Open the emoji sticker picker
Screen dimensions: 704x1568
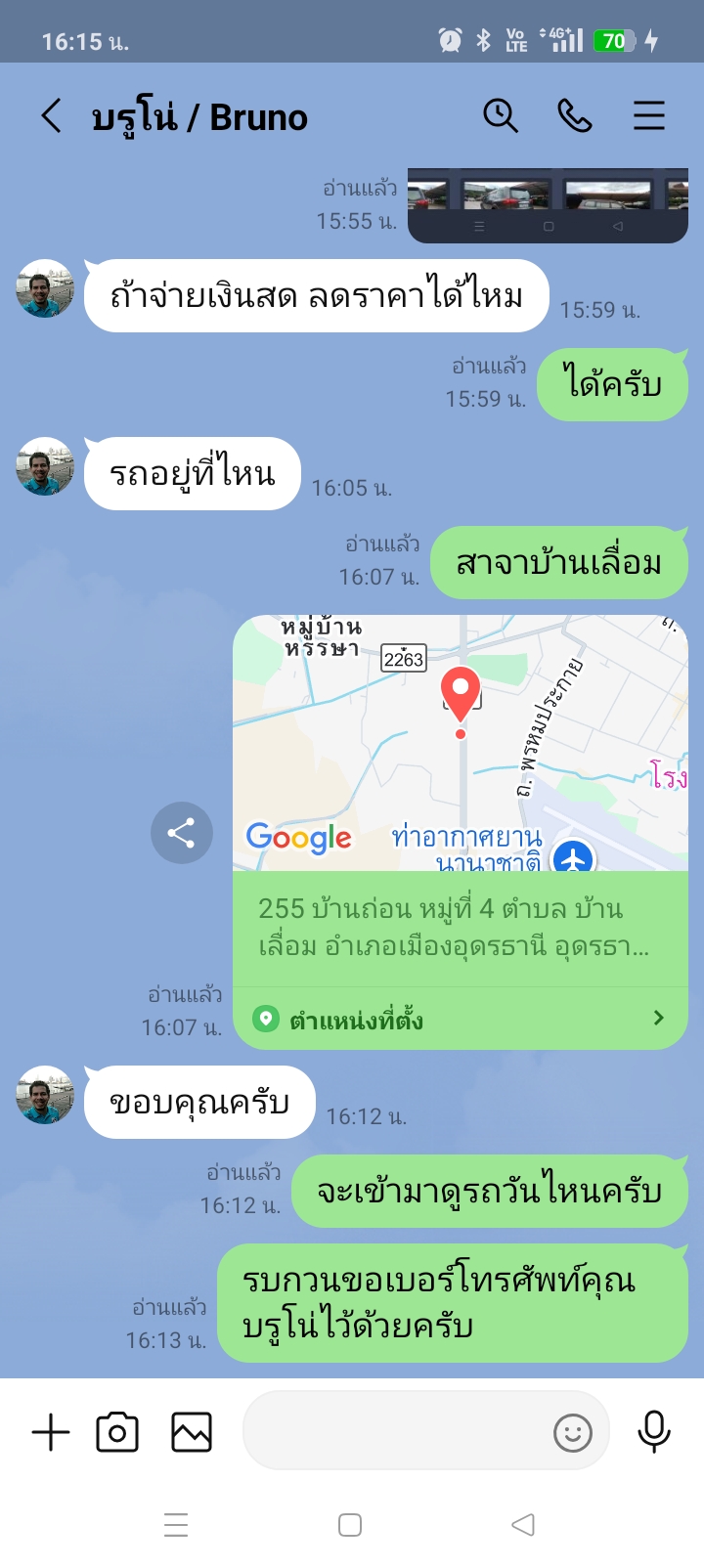coord(573,1433)
